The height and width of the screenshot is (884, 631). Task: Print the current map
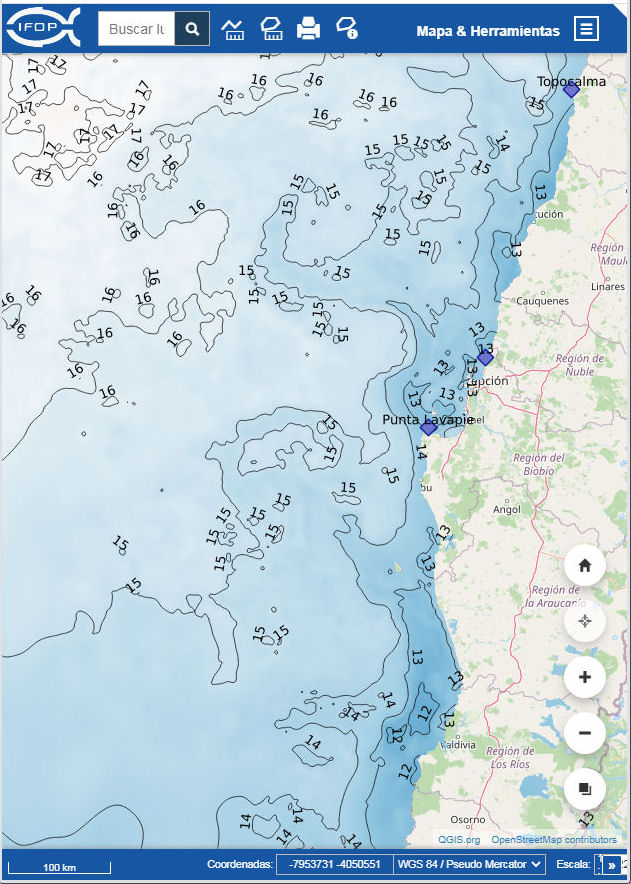pos(308,29)
